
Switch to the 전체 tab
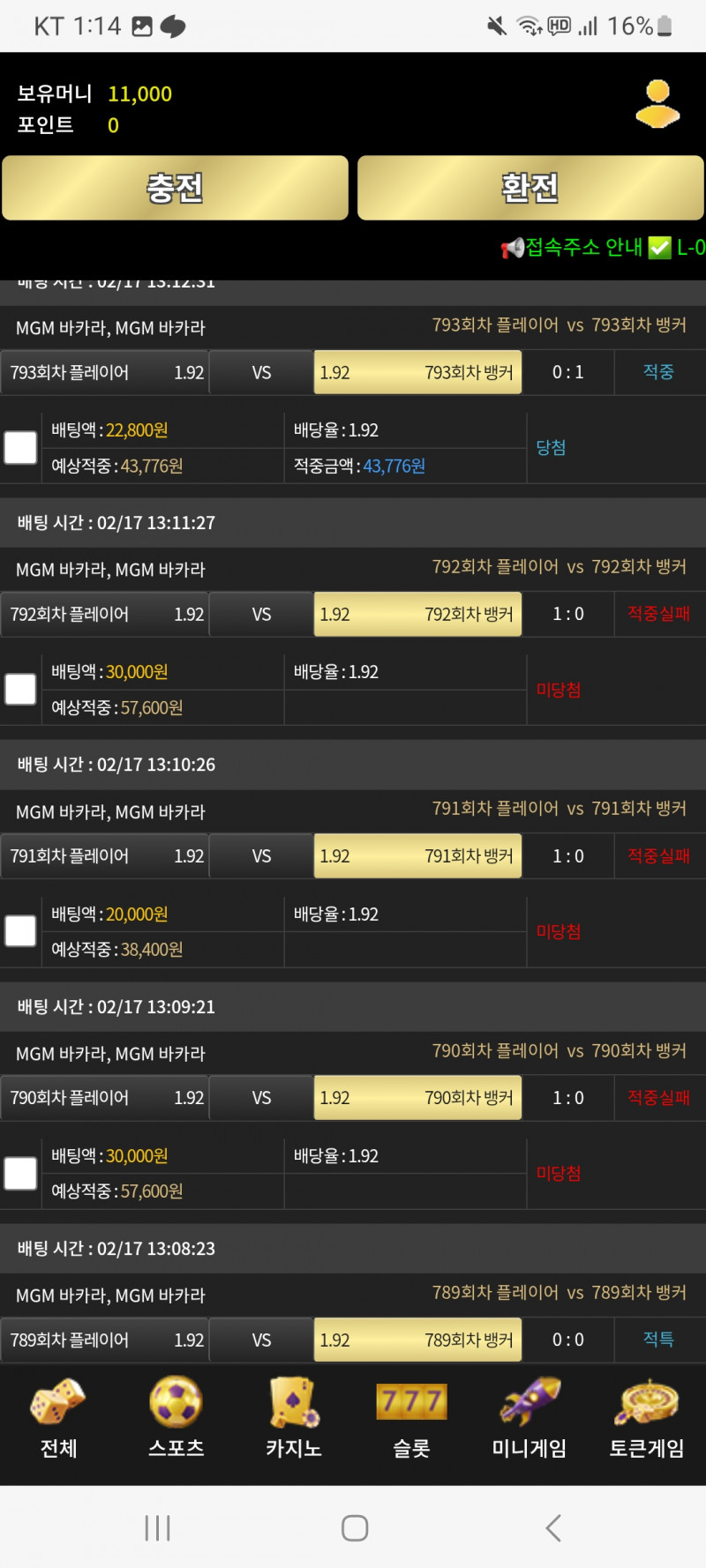58,1418
